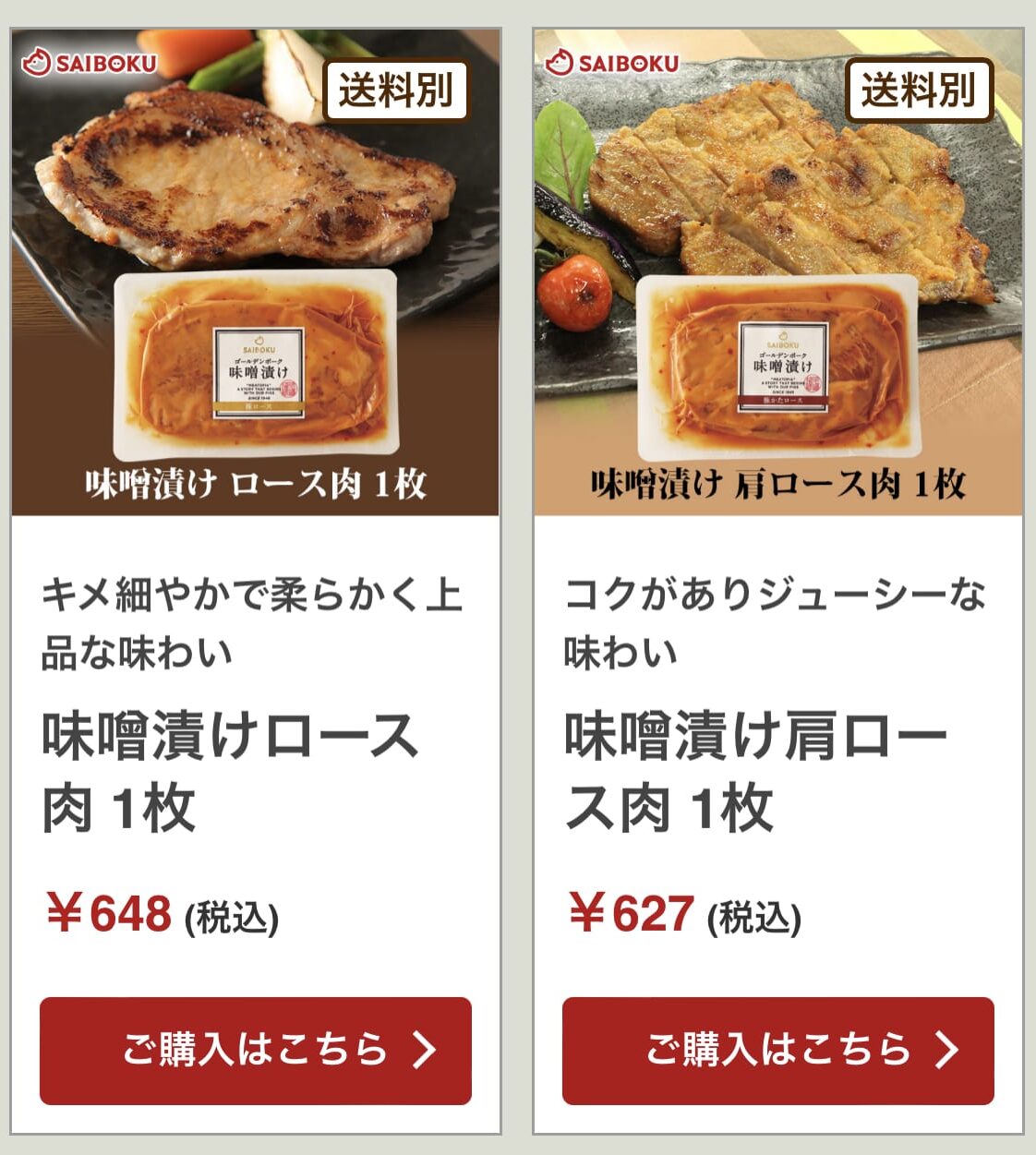This screenshot has width=1036, height=1155.
Task: Open the 味噌漬け肩ロース肉 product image
Action: (777, 272)
